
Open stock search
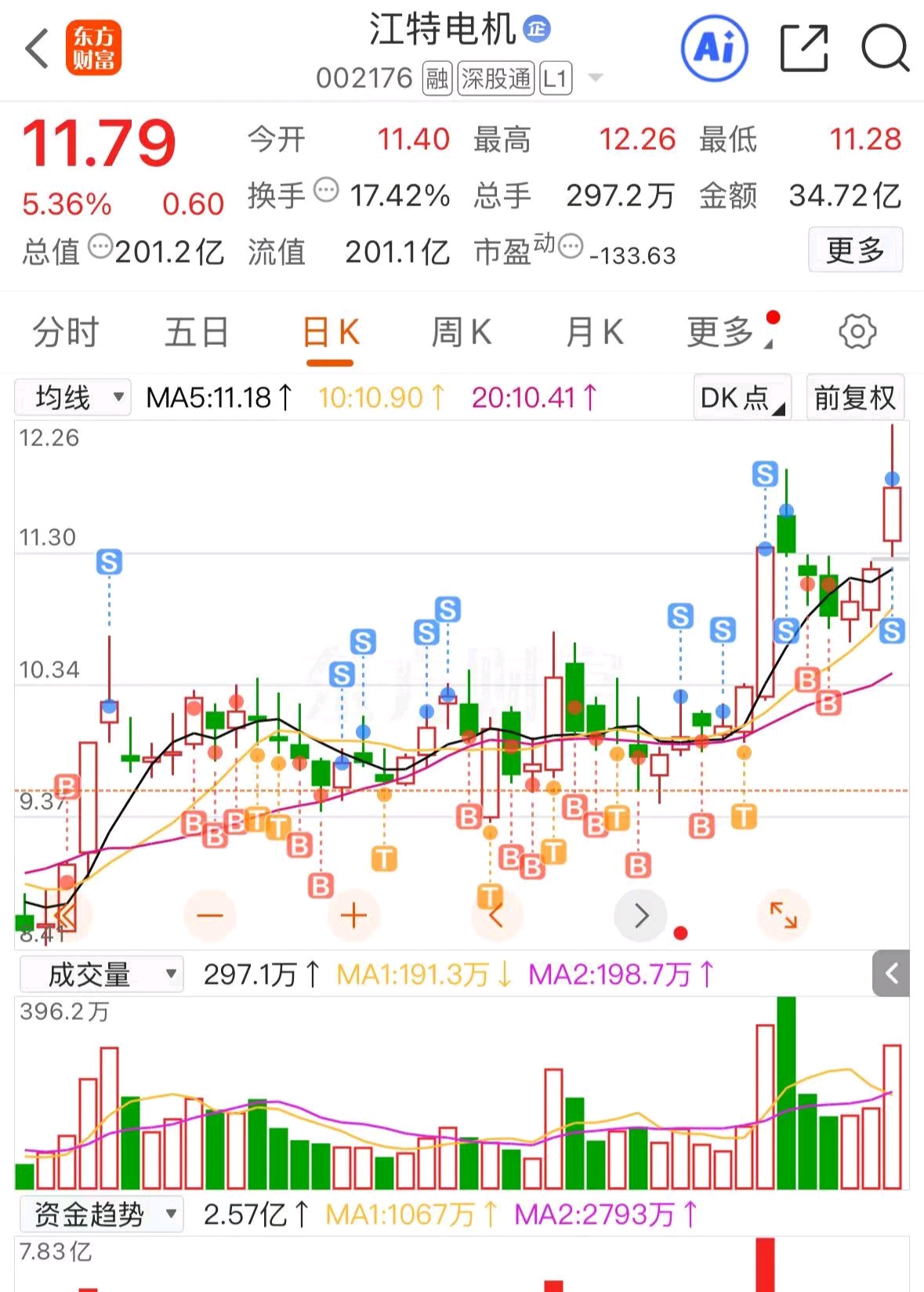click(884, 49)
